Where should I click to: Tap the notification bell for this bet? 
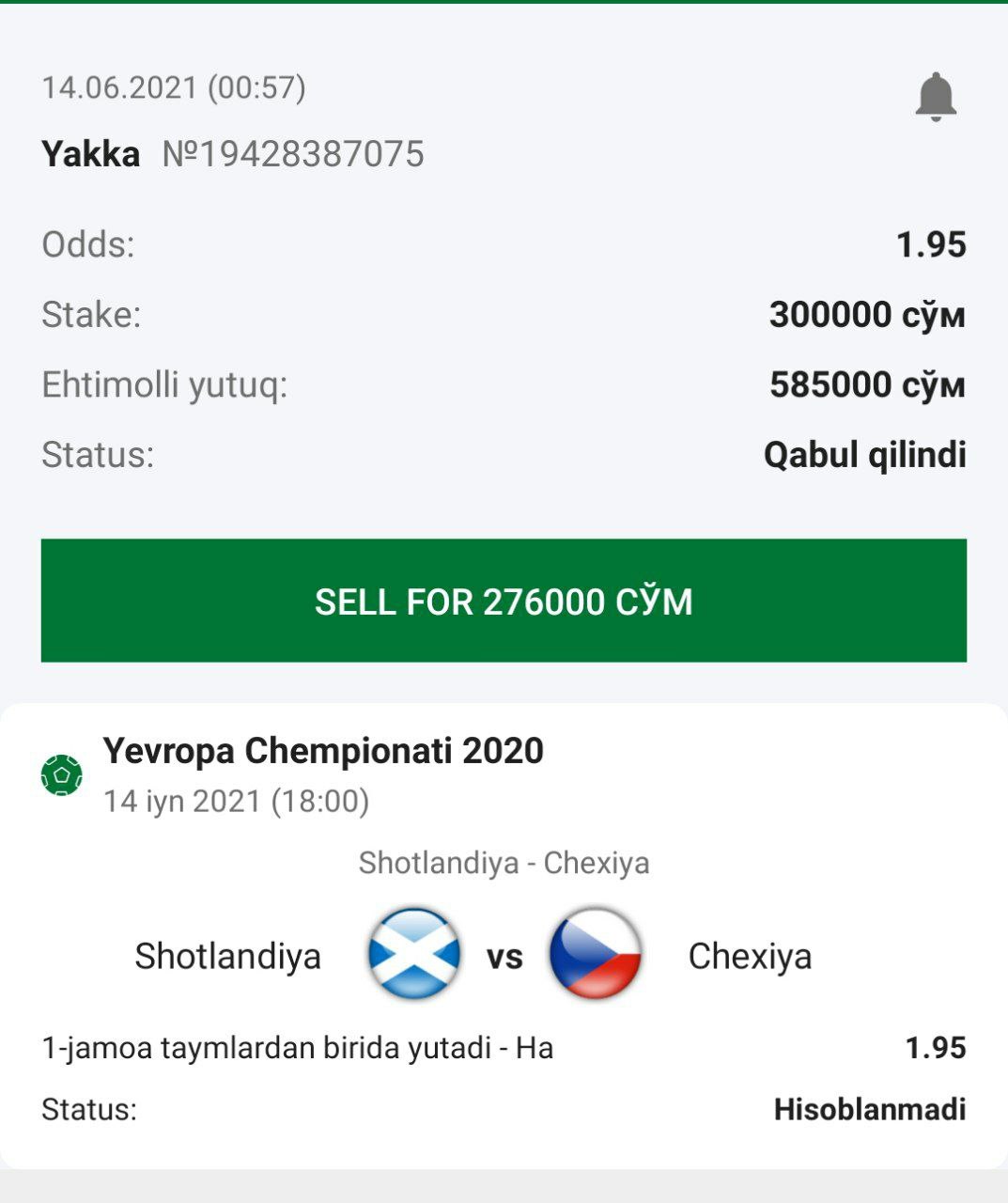click(x=936, y=97)
